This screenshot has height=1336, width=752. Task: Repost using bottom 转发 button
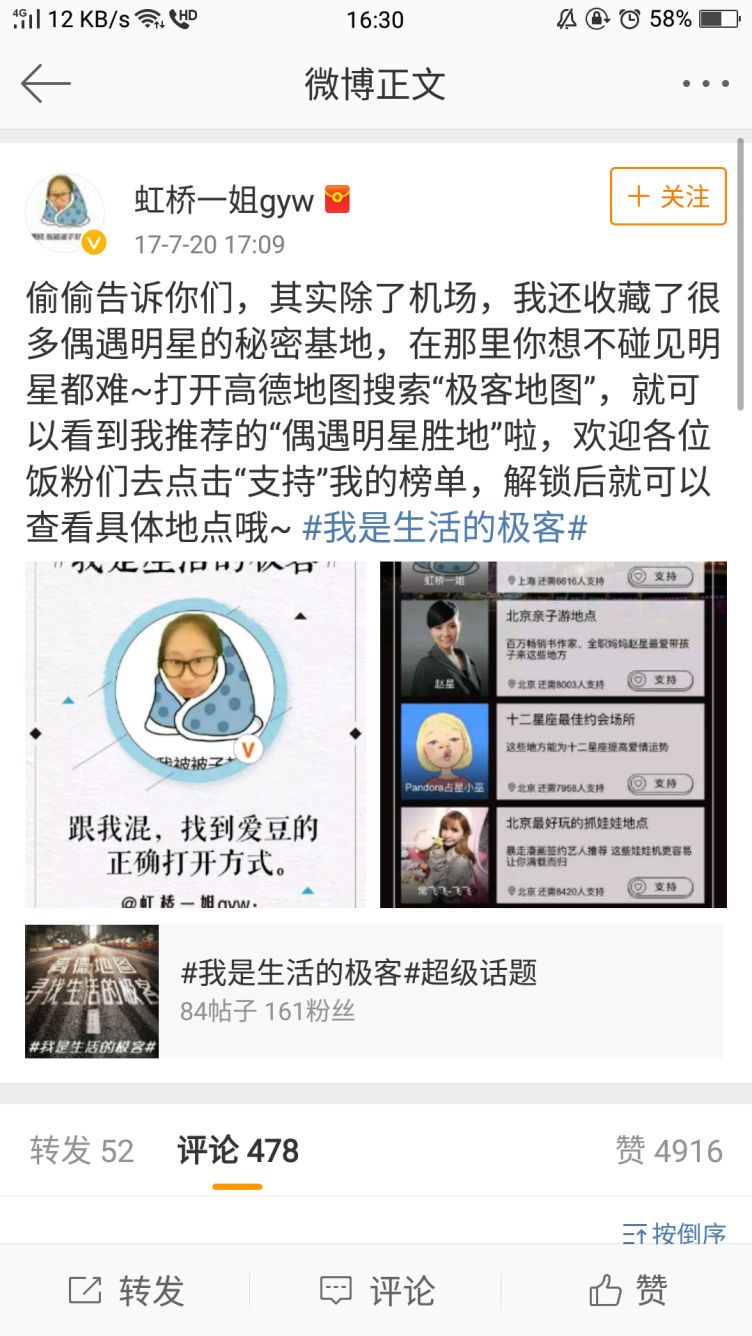126,1290
